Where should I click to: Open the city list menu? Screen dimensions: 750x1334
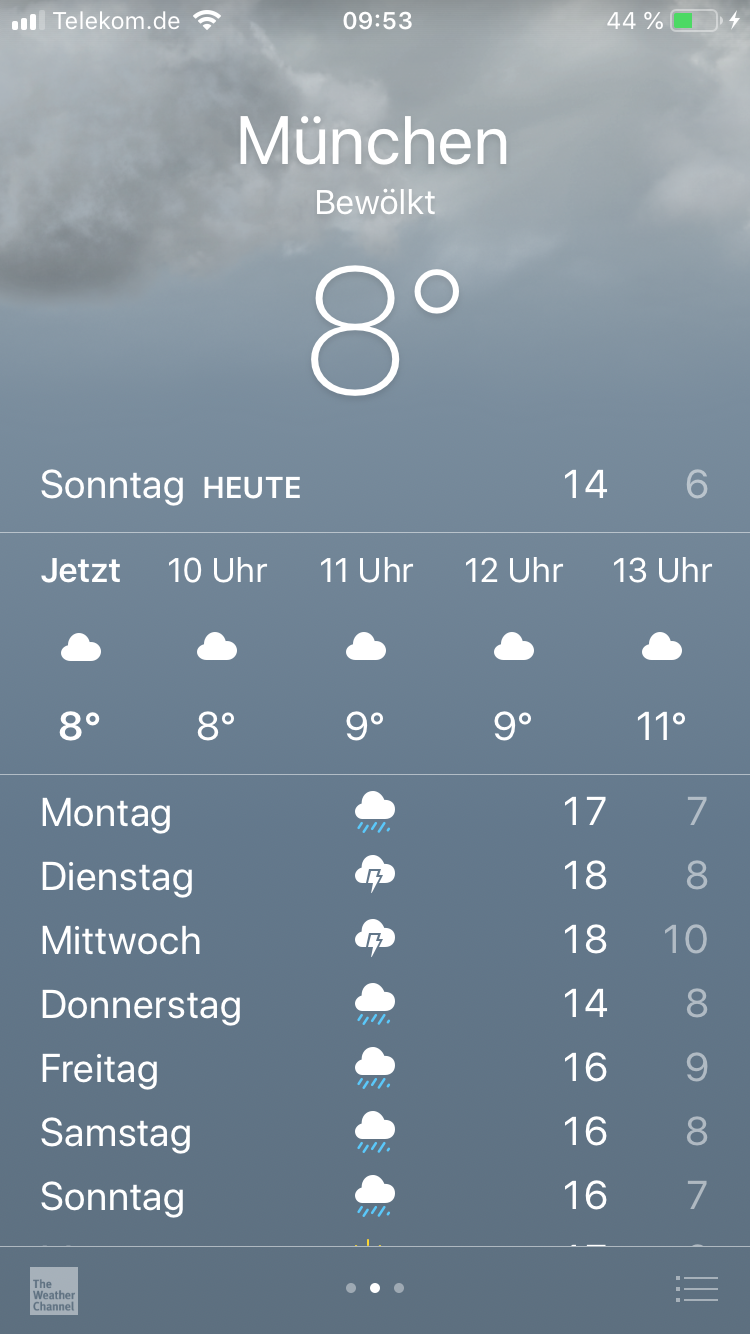point(697,1289)
